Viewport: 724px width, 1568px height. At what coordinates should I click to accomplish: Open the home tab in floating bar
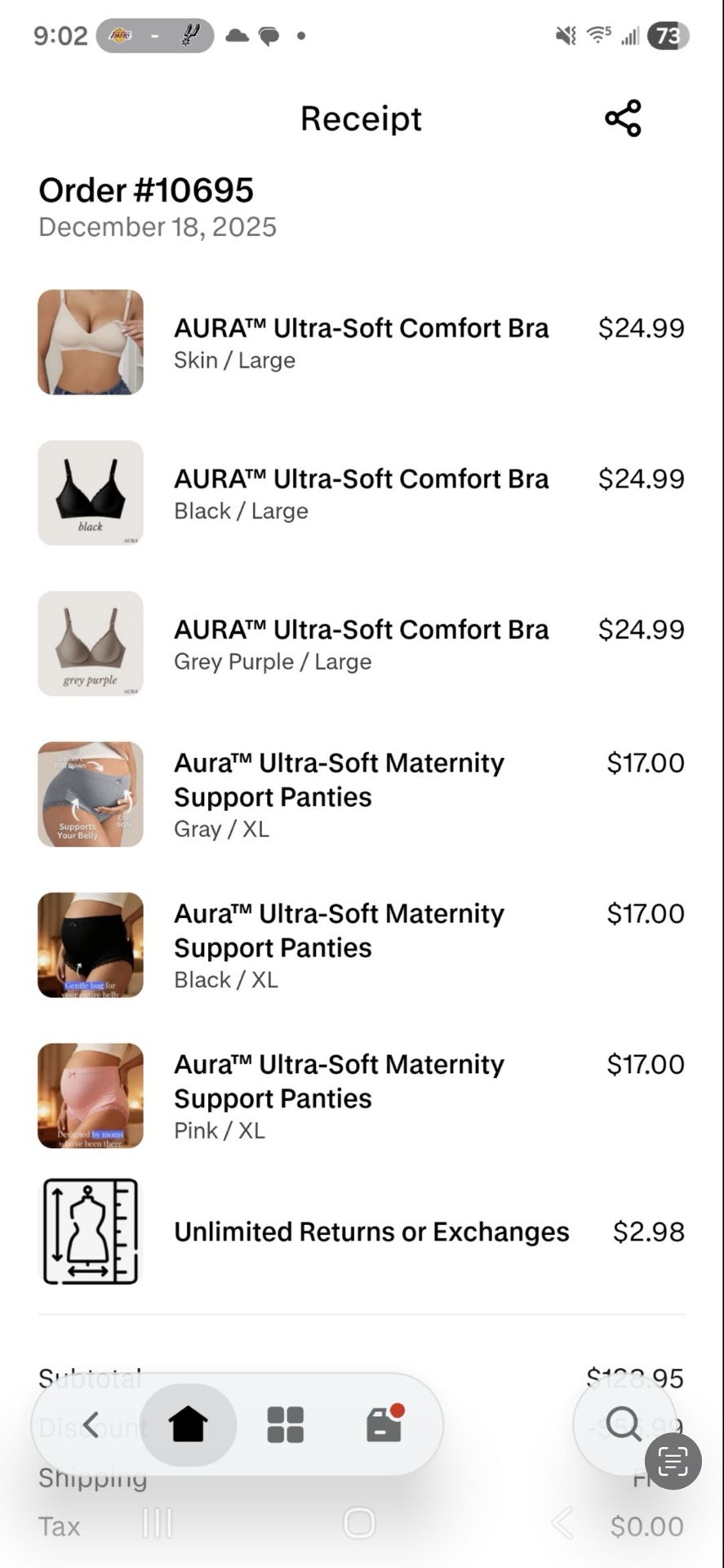click(188, 1425)
